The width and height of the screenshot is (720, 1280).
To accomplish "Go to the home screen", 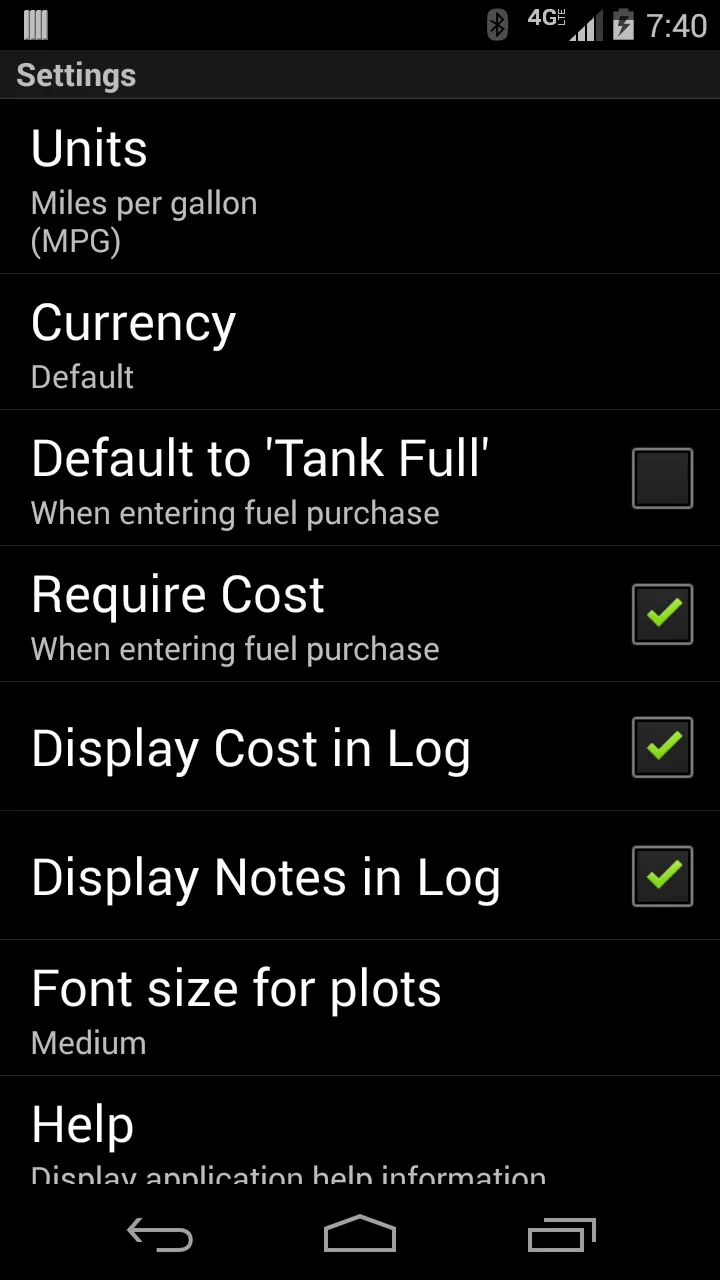I will tap(360, 1236).
